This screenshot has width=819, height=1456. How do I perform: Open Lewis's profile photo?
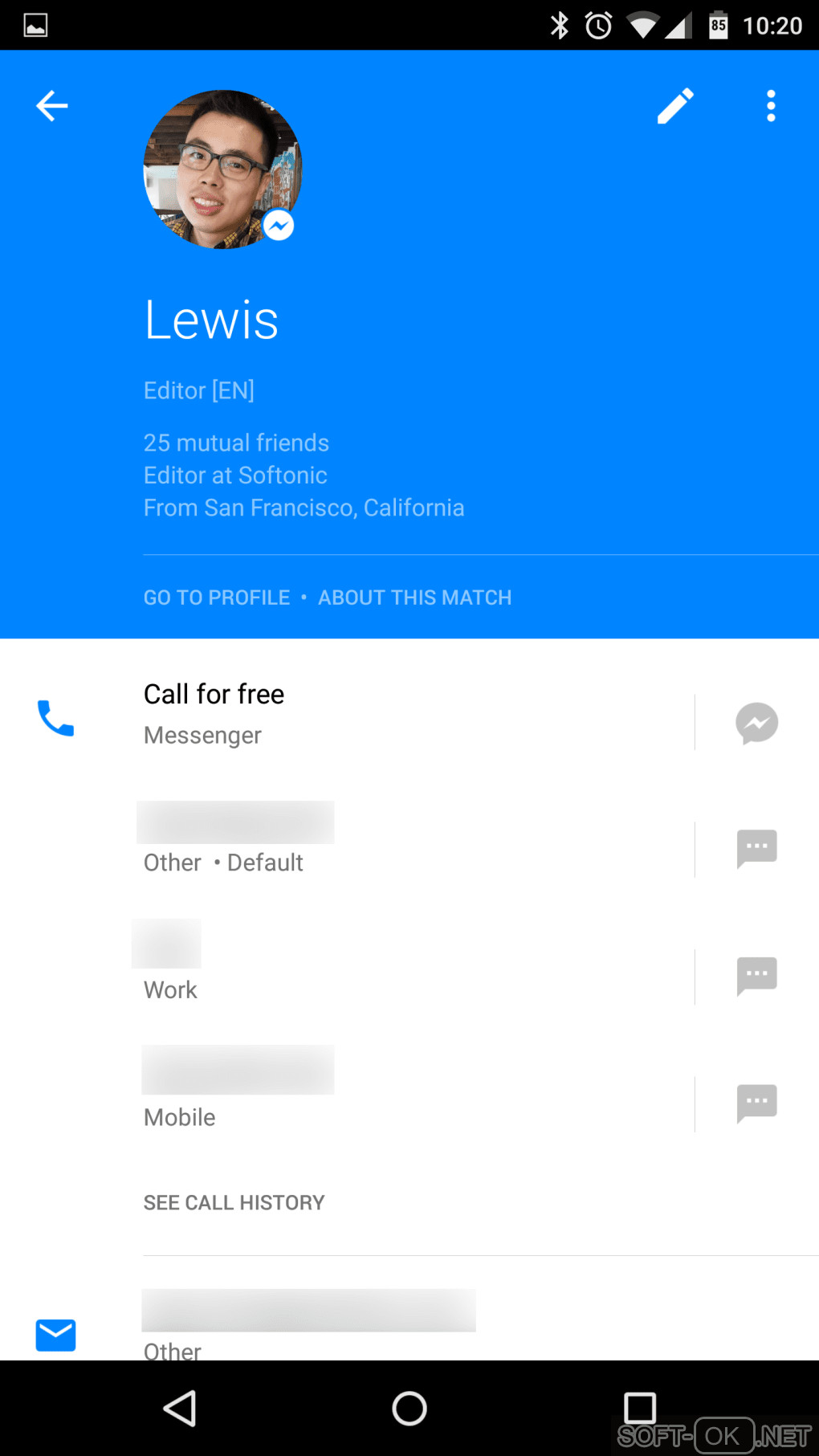coord(222,169)
